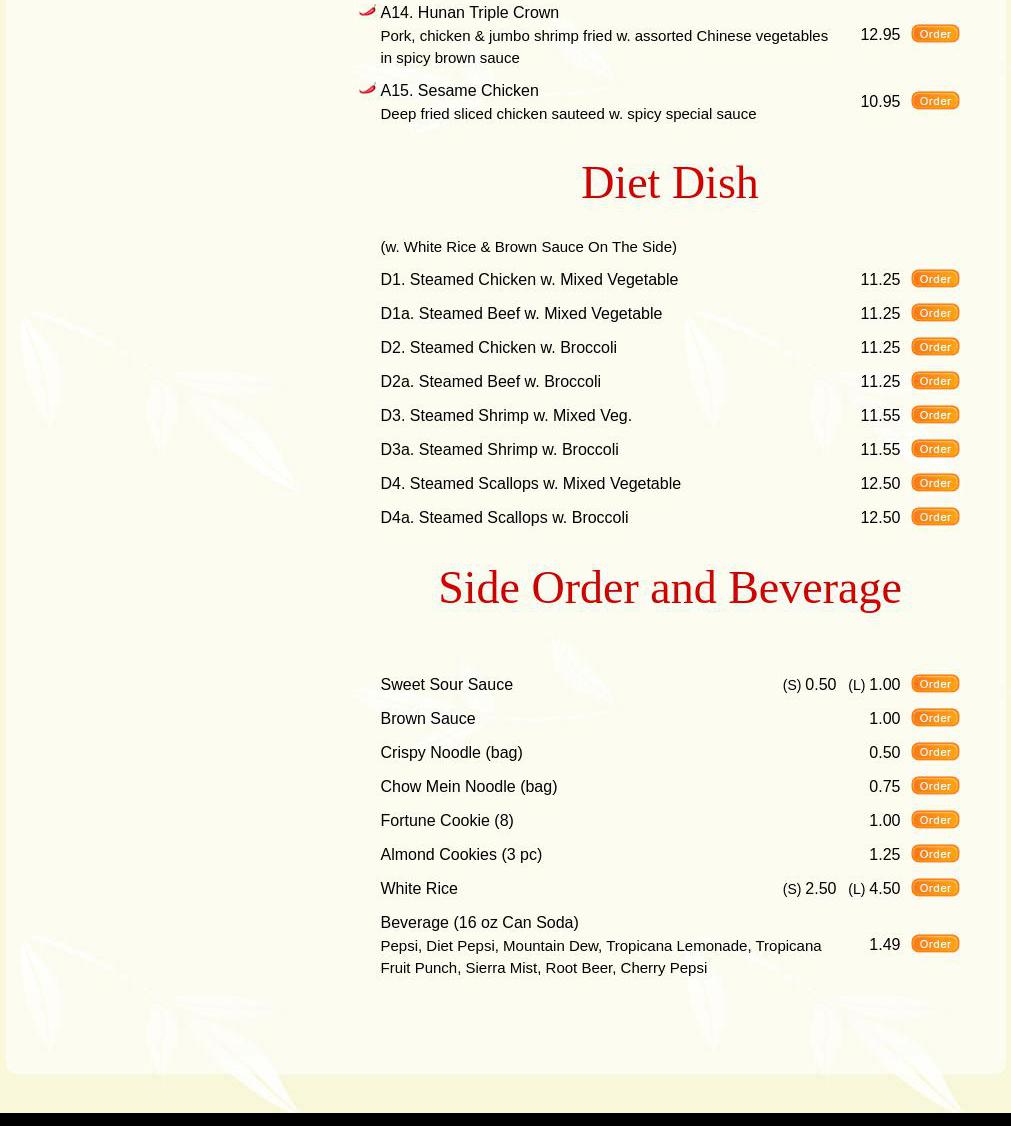The width and height of the screenshot is (1011, 1126).
Task: Order D3 Steamed Shrimp w. Mixed Veg.
Action: [x=935, y=415]
